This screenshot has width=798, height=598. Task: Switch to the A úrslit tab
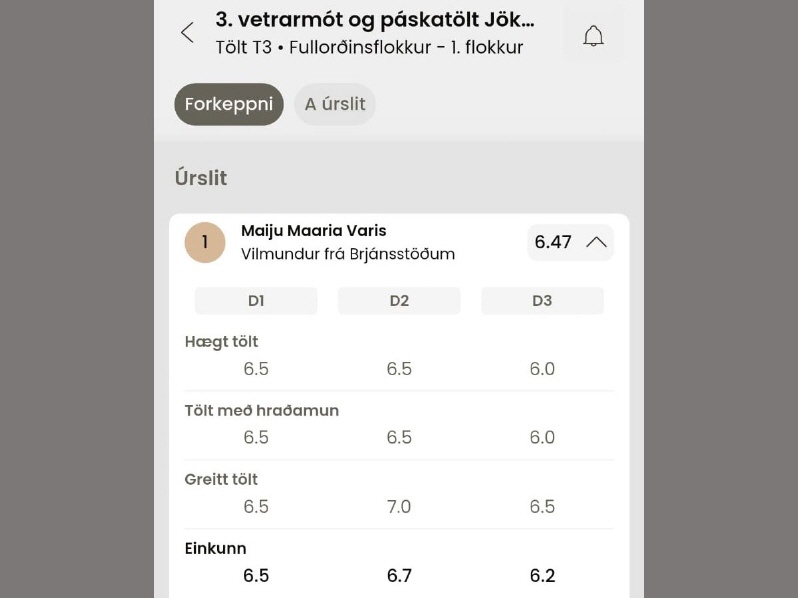click(335, 104)
